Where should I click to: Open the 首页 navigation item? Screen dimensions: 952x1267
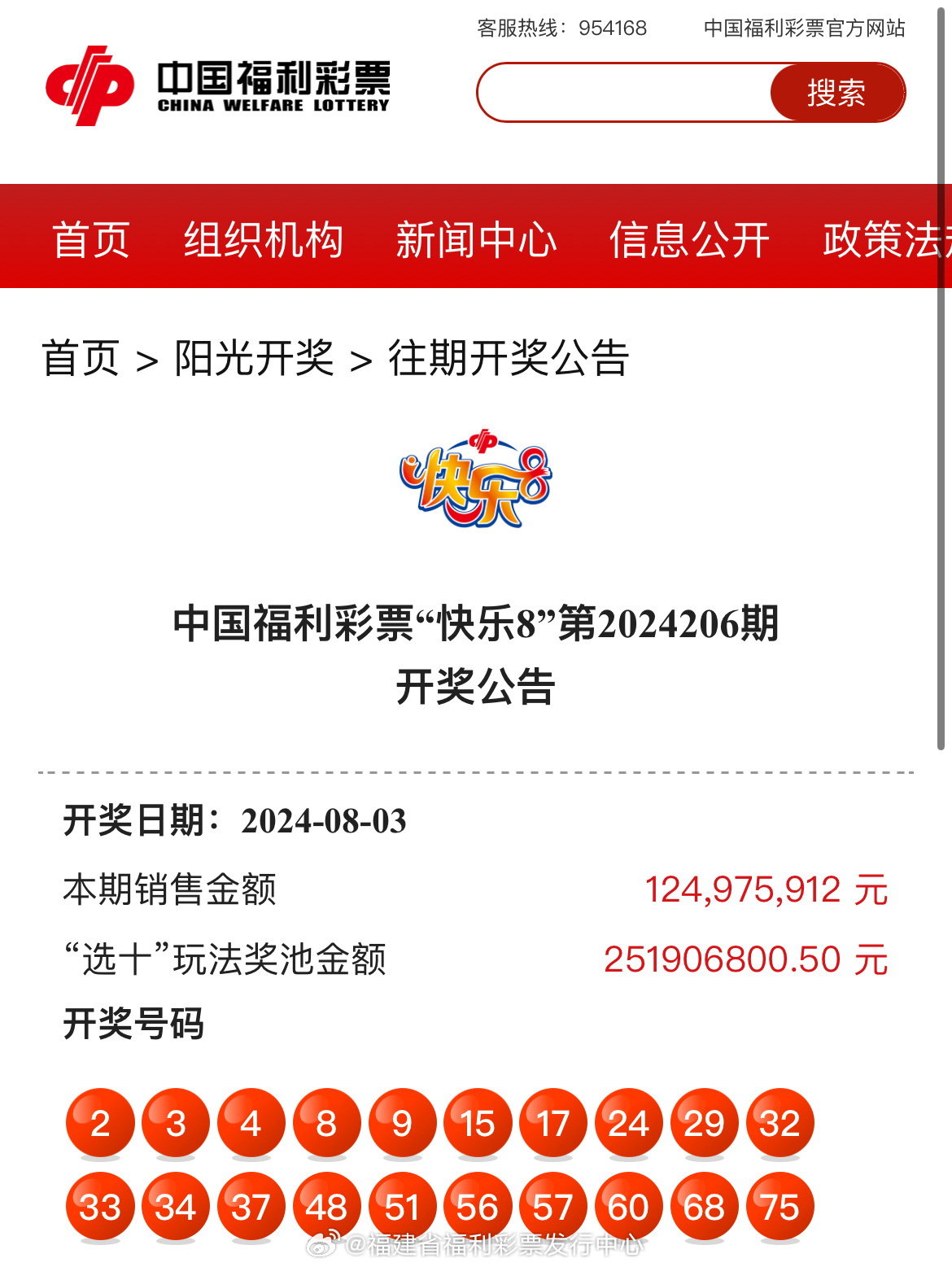pyautogui.click(x=91, y=239)
